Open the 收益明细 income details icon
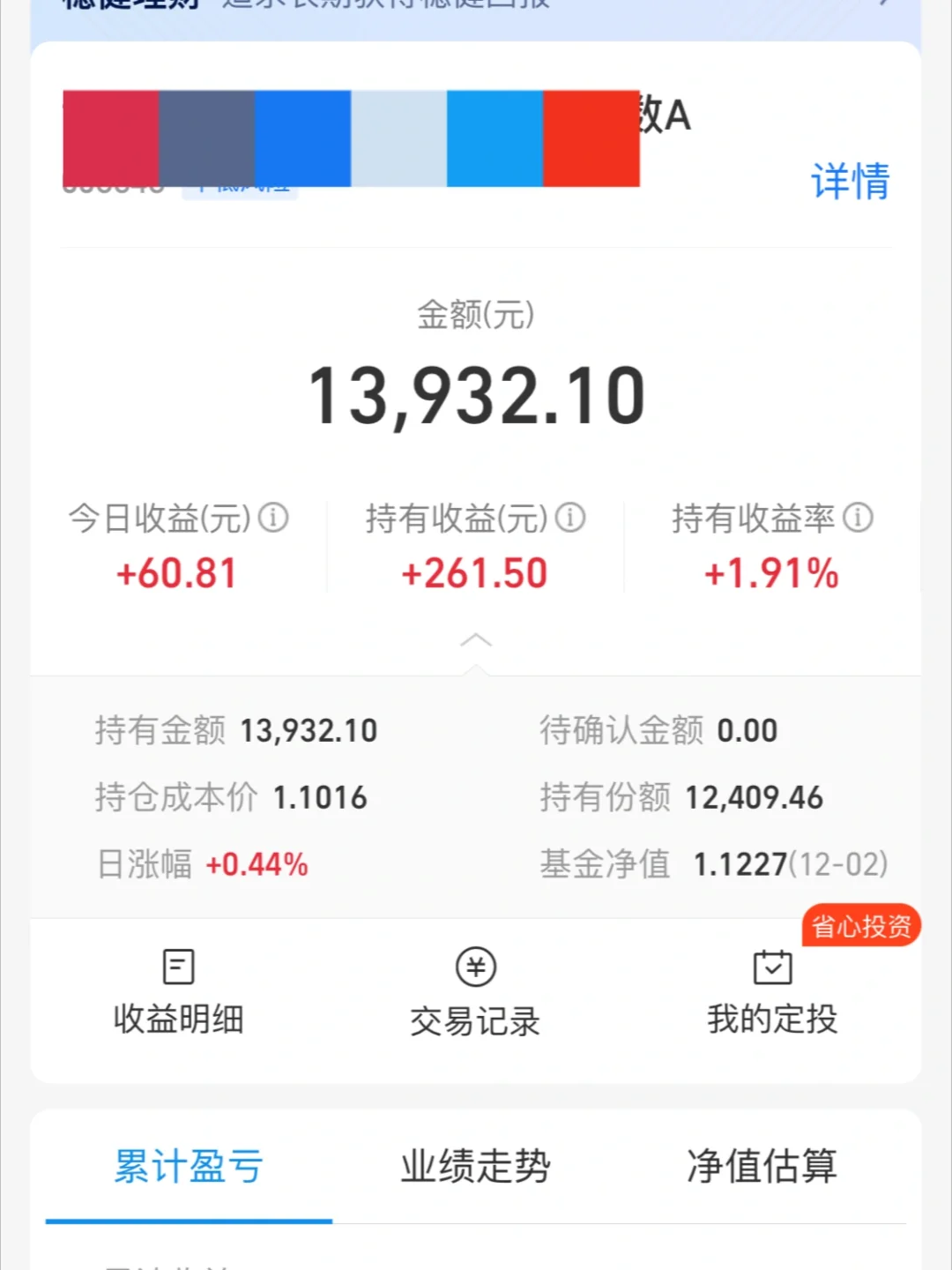 176,988
